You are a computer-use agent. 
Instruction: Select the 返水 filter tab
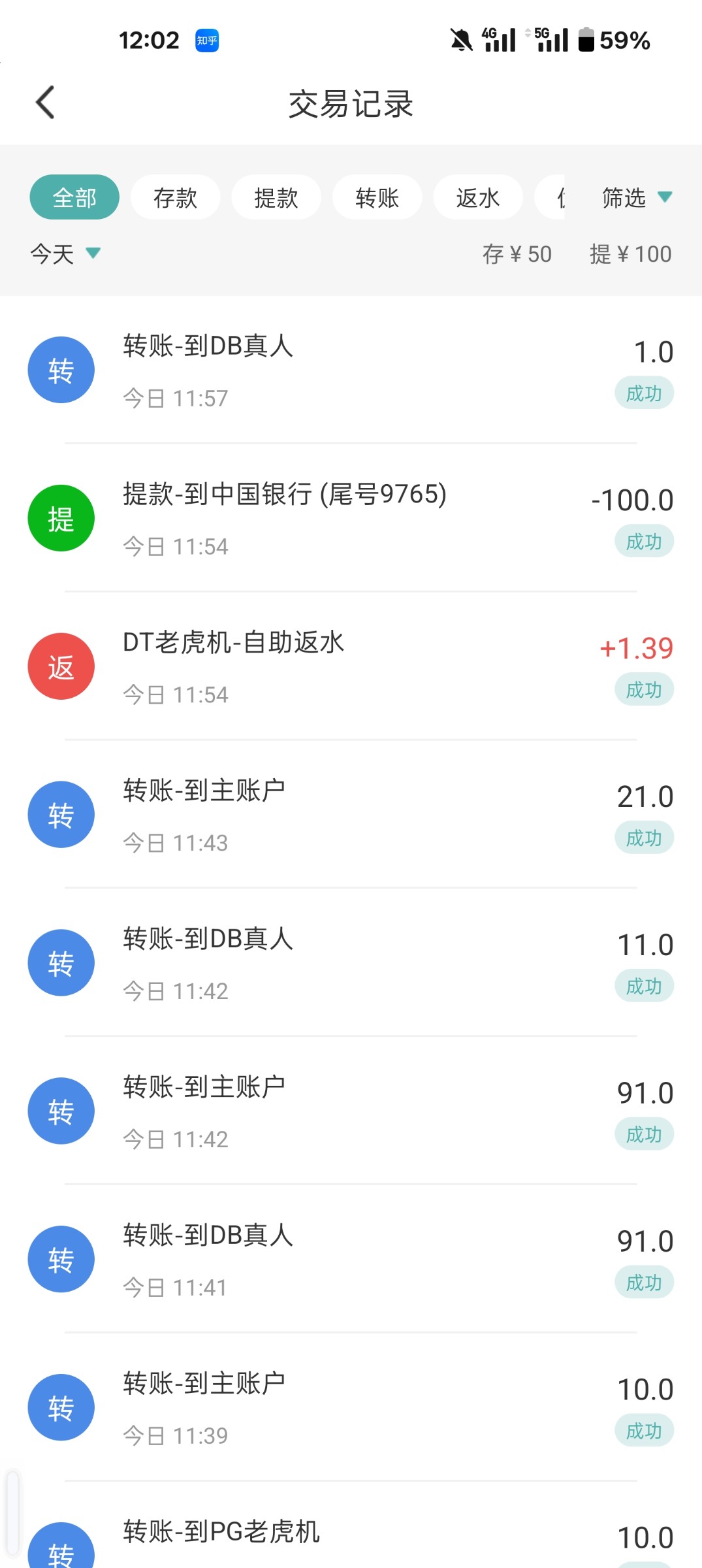478,197
